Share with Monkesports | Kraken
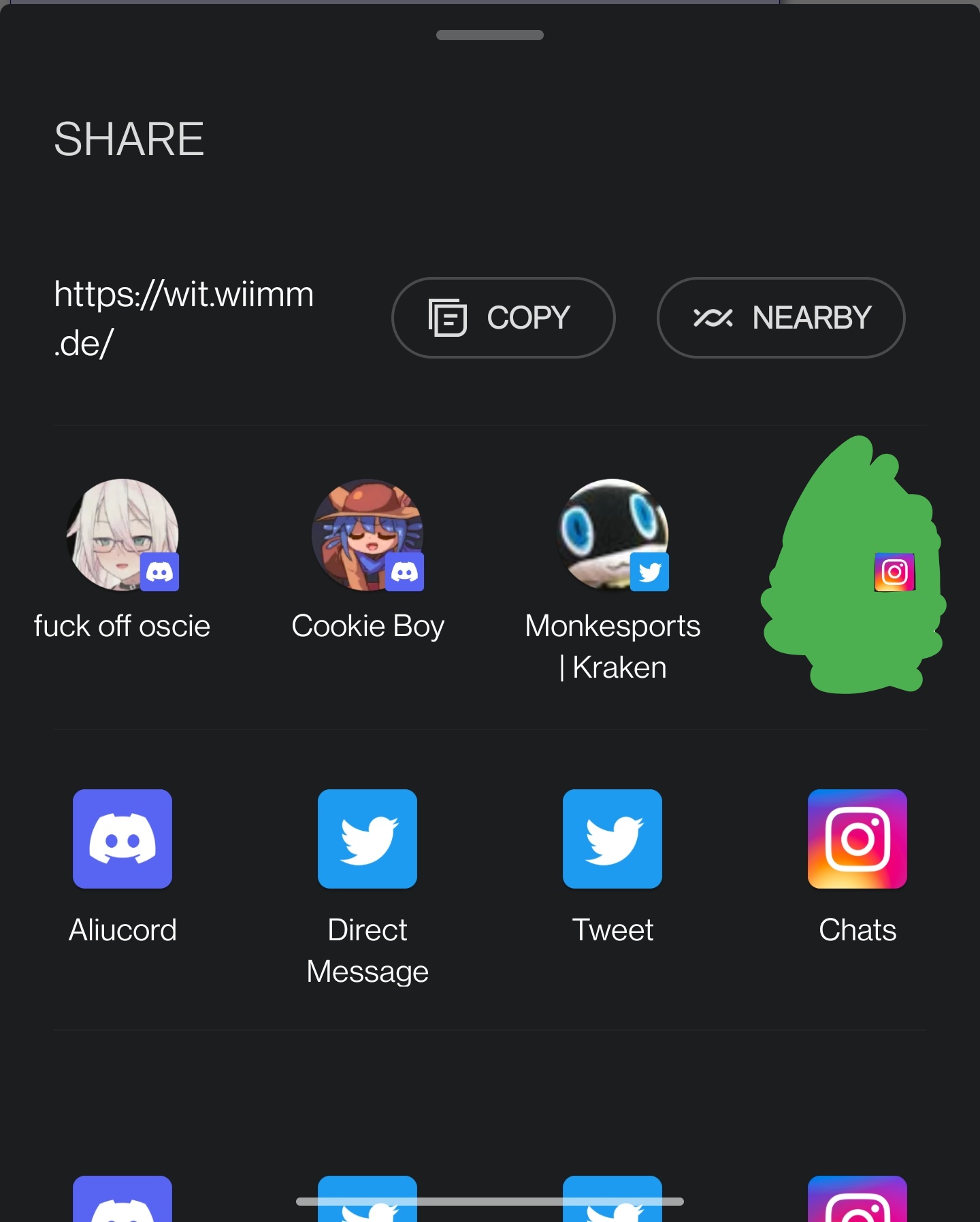Image resolution: width=980 pixels, height=1222 pixels. point(612,538)
